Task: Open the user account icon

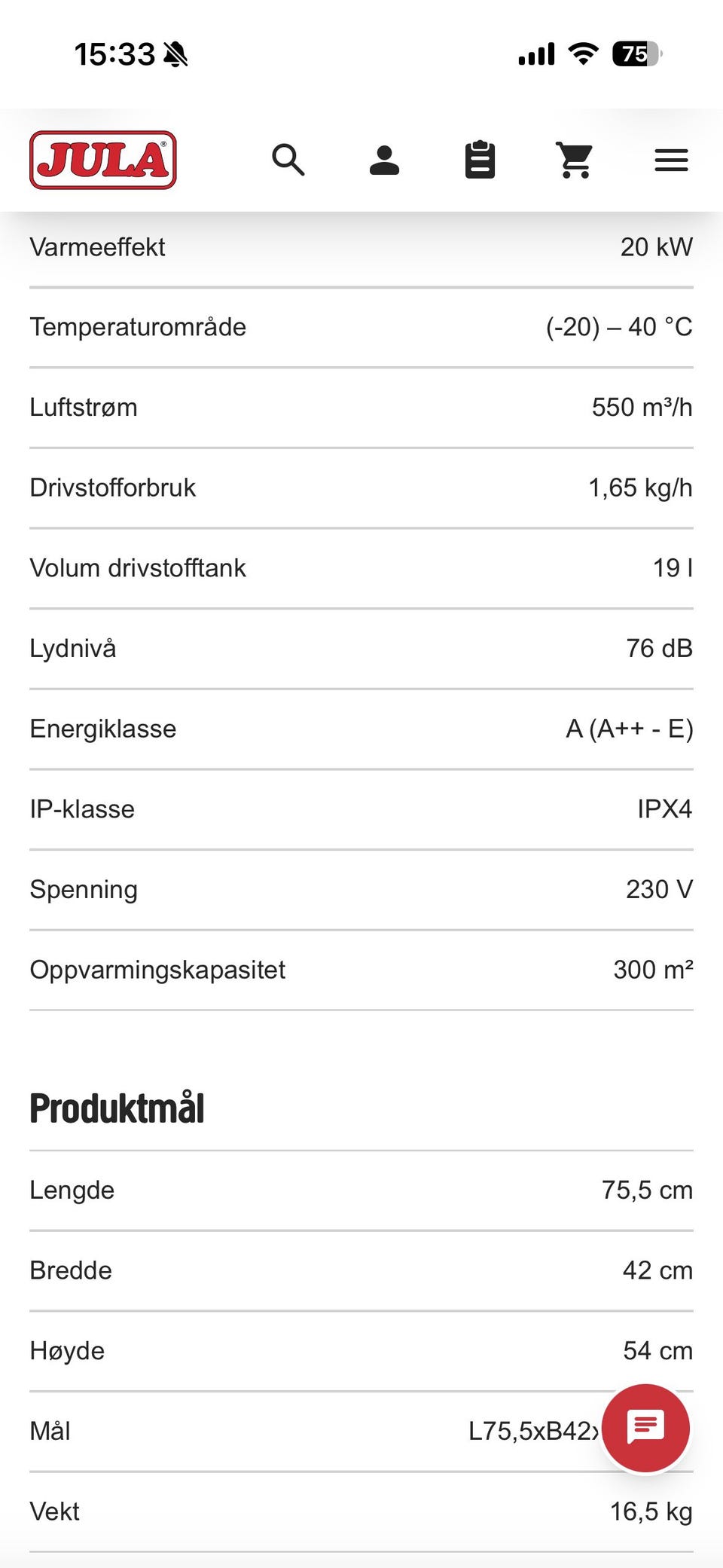Action: pos(384,160)
